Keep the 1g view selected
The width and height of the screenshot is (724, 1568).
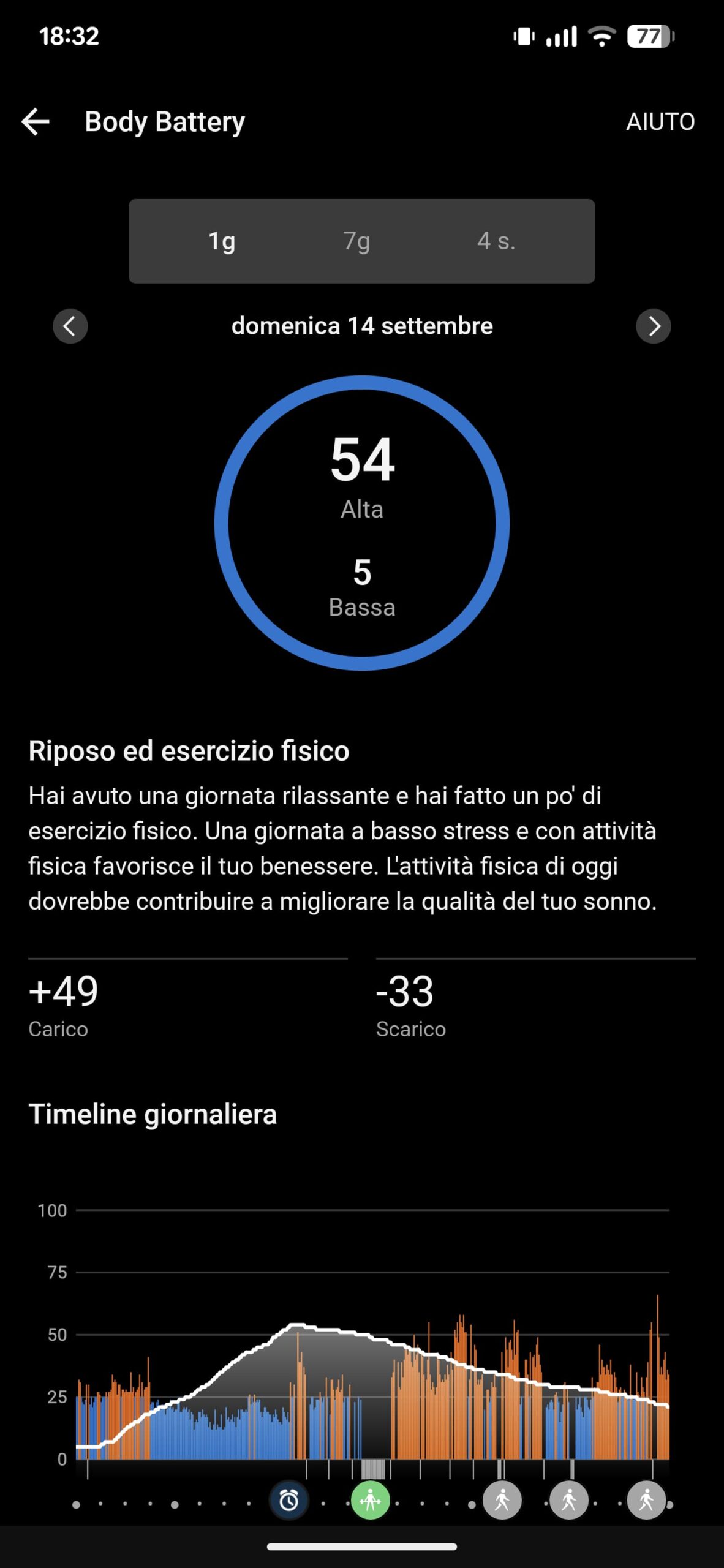click(x=221, y=241)
